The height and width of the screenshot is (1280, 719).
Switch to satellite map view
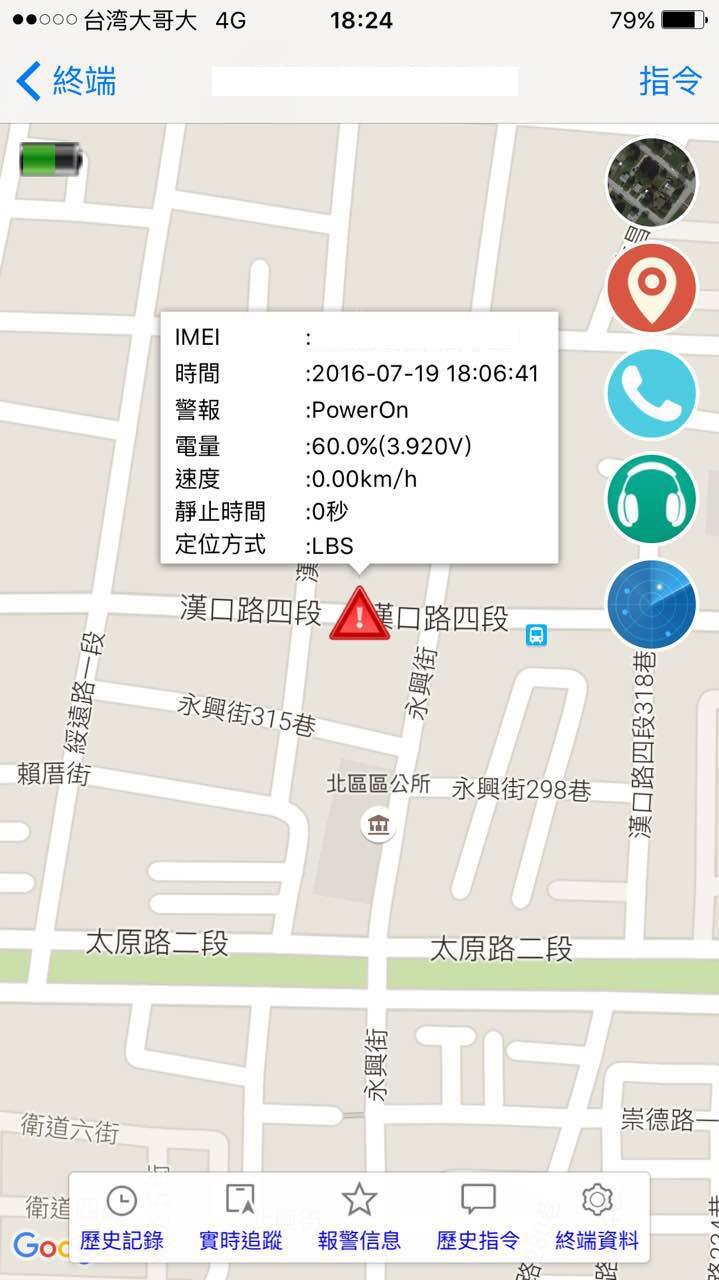tap(651, 182)
